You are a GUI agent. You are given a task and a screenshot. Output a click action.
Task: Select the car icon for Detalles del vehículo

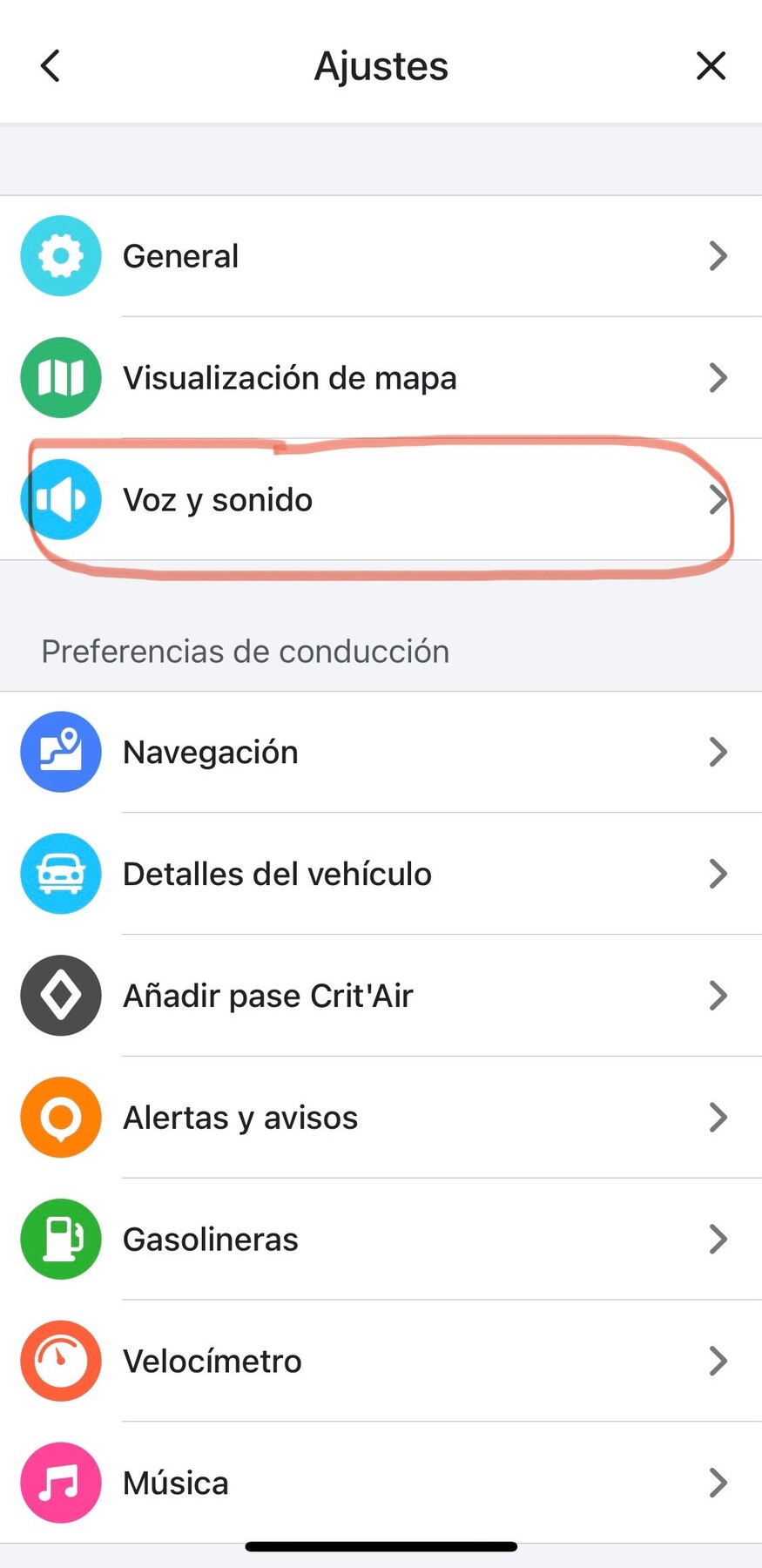pyautogui.click(x=60, y=873)
